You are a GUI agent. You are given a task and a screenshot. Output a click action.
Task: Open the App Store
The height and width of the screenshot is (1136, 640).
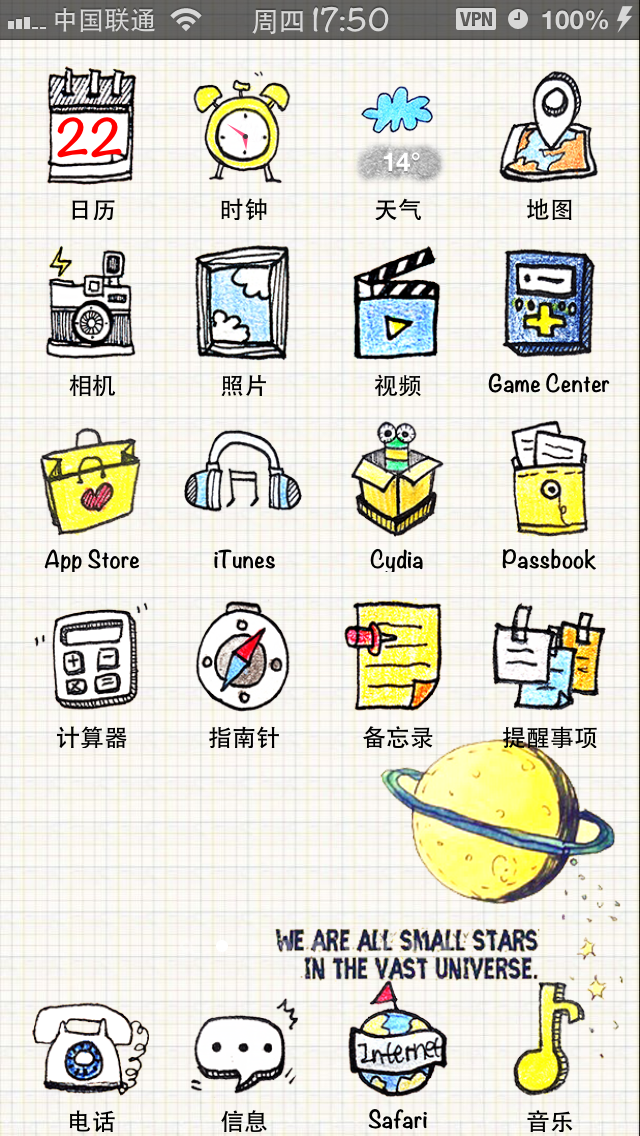click(x=91, y=482)
